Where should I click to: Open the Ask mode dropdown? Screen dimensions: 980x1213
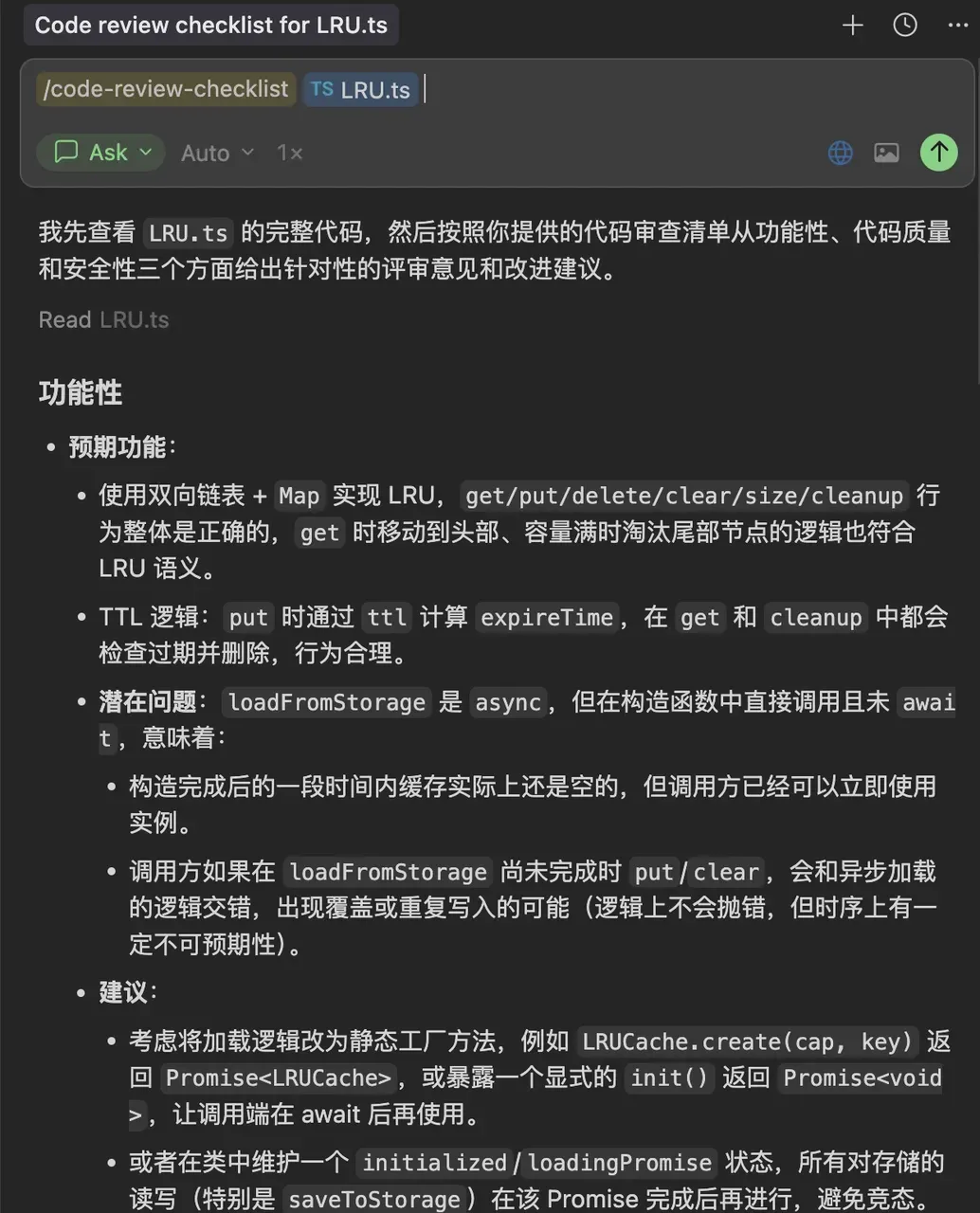tap(102, 153)
